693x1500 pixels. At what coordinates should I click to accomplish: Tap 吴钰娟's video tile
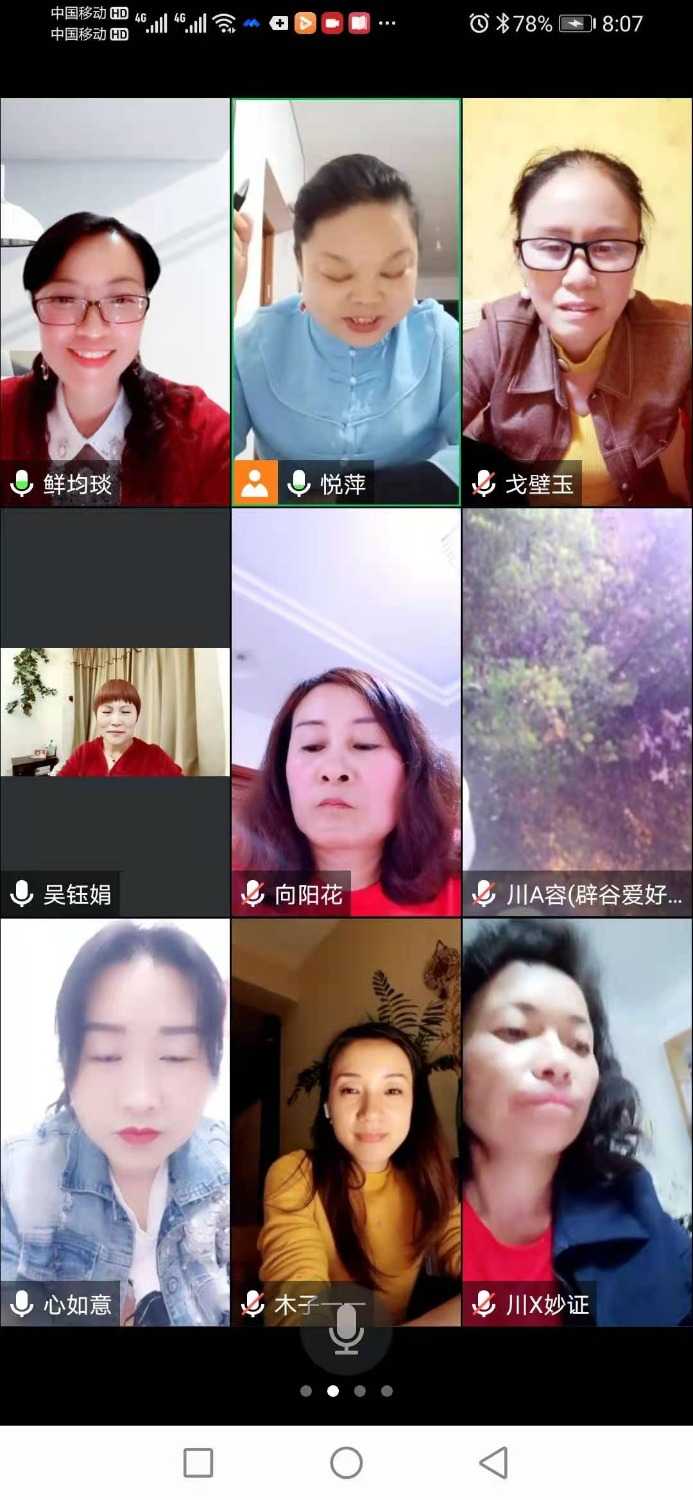point(115,712)
